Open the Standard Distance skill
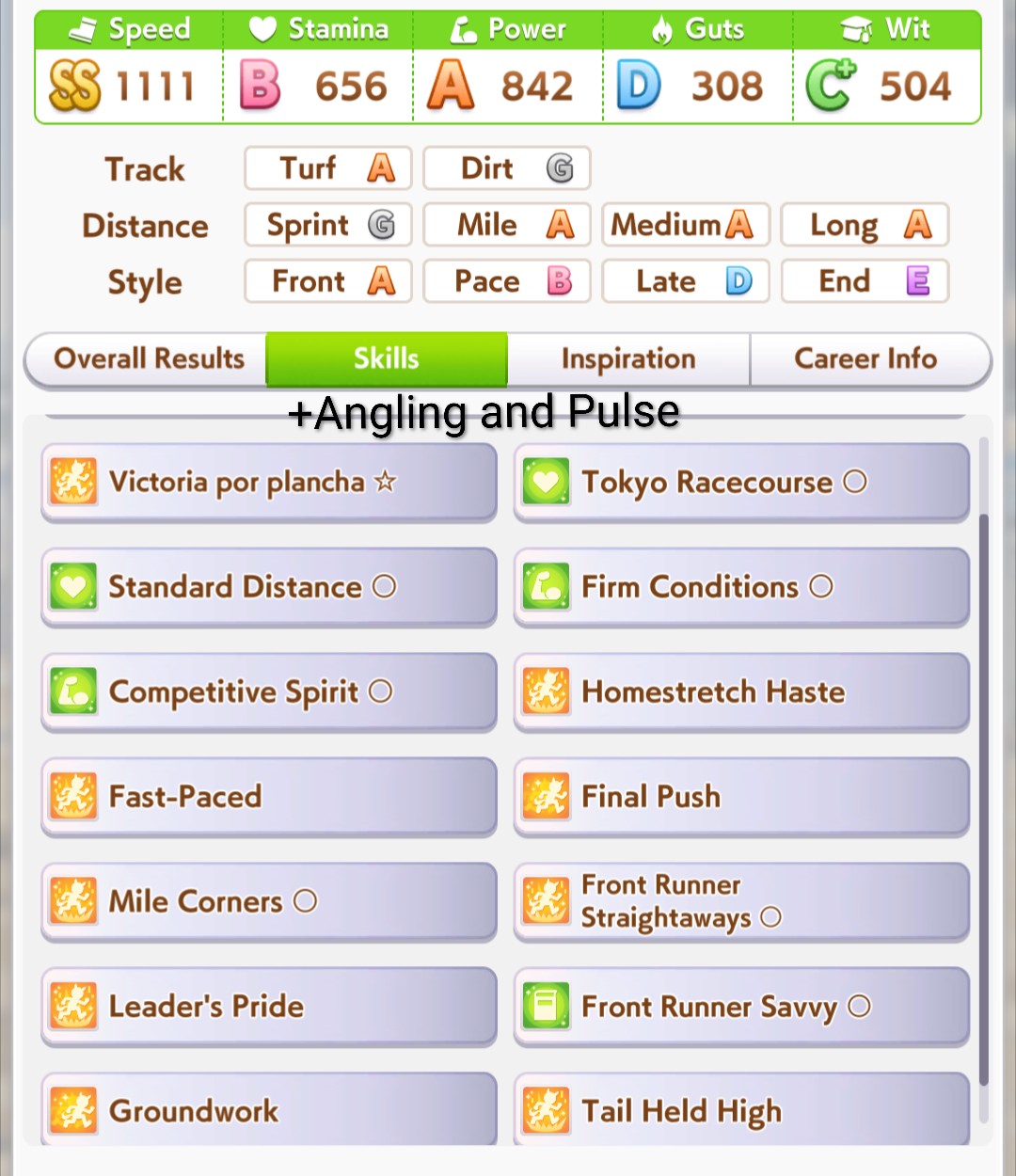Screen dimensions: 1016x1176 pos(268,587)
